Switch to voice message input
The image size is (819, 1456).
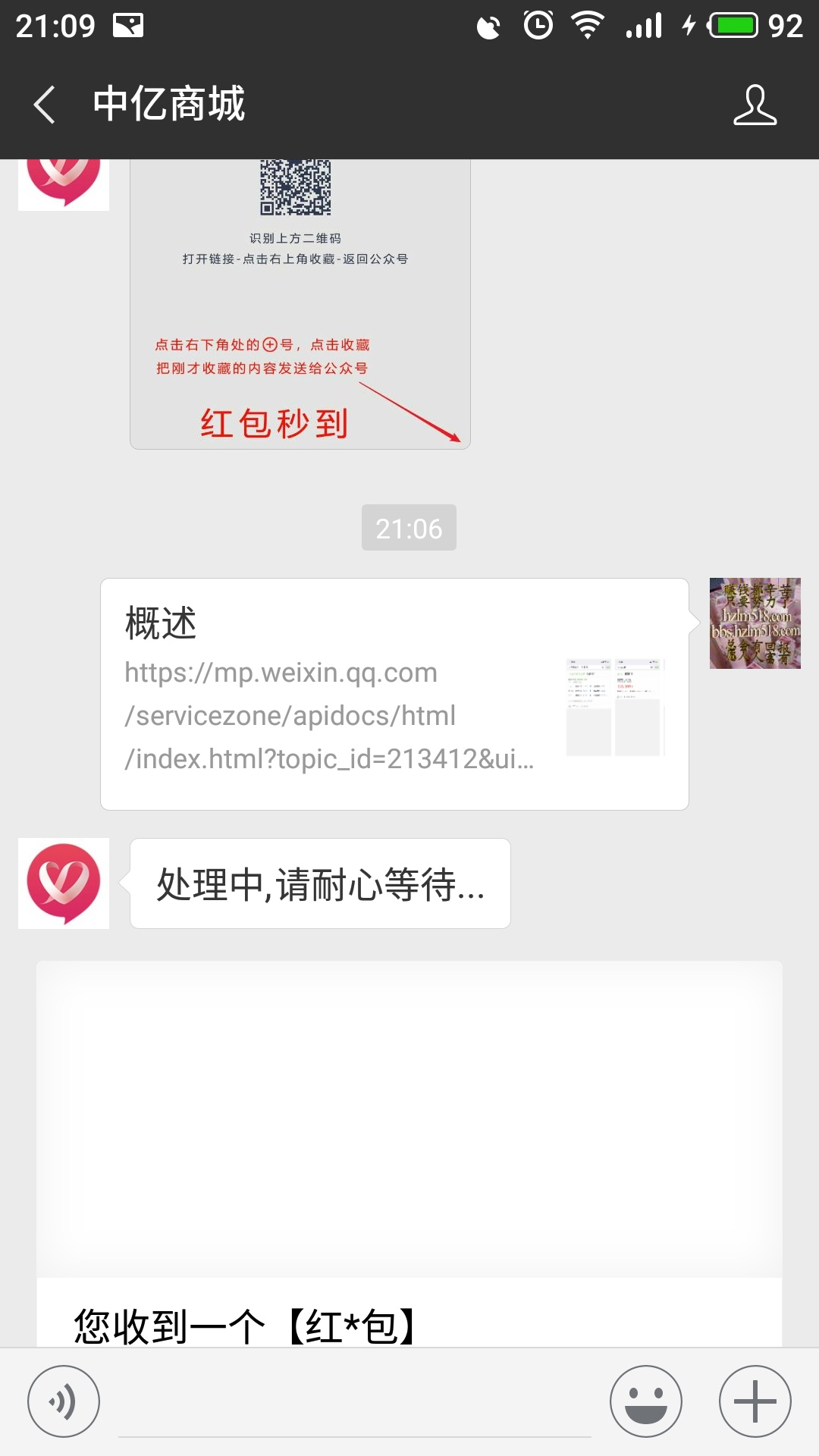tap(64, 1401)
